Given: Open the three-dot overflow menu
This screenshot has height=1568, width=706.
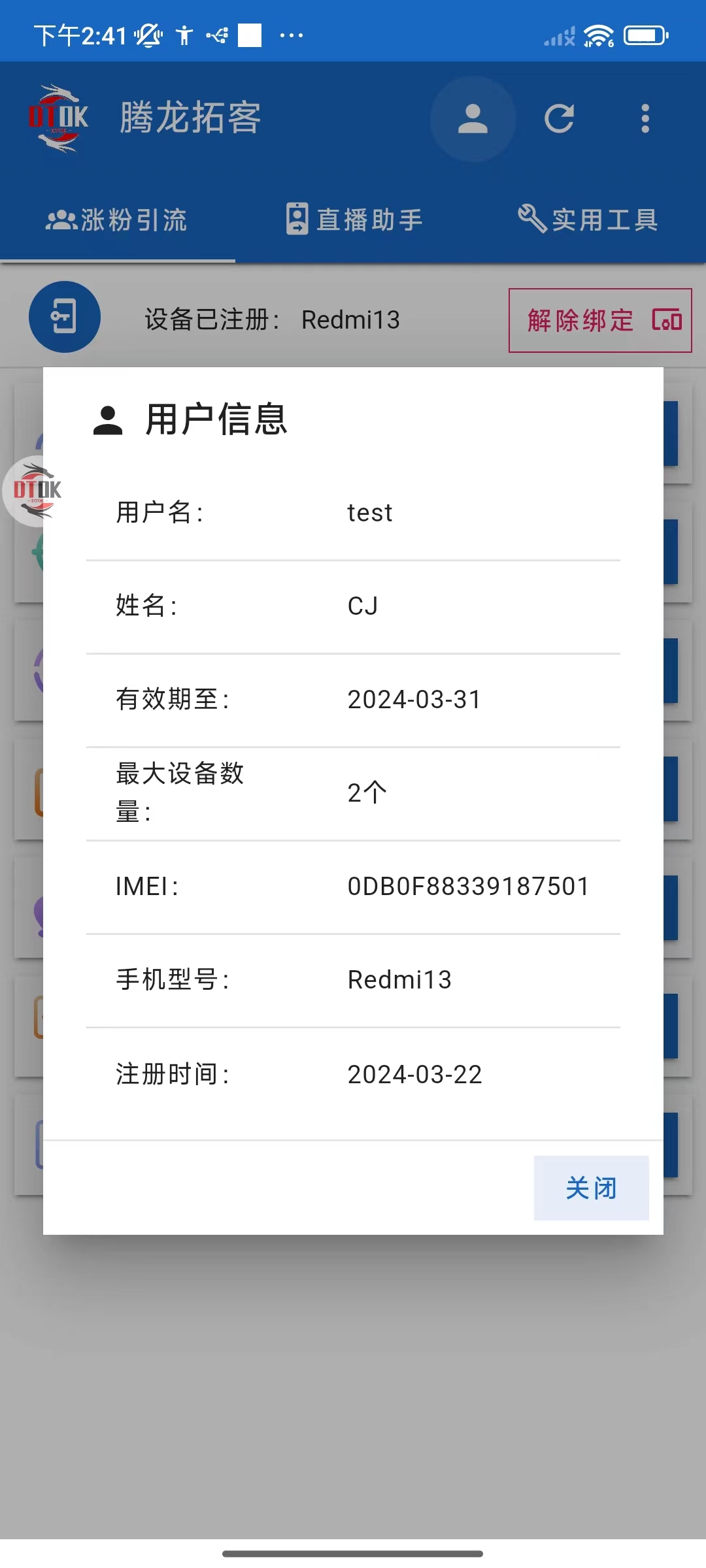Looking at the screenshot, I should pos(645,119).
